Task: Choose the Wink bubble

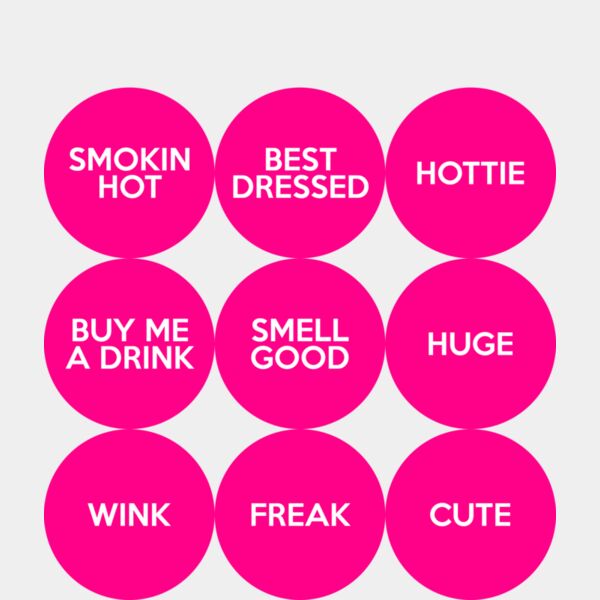Action: [129, 515]
